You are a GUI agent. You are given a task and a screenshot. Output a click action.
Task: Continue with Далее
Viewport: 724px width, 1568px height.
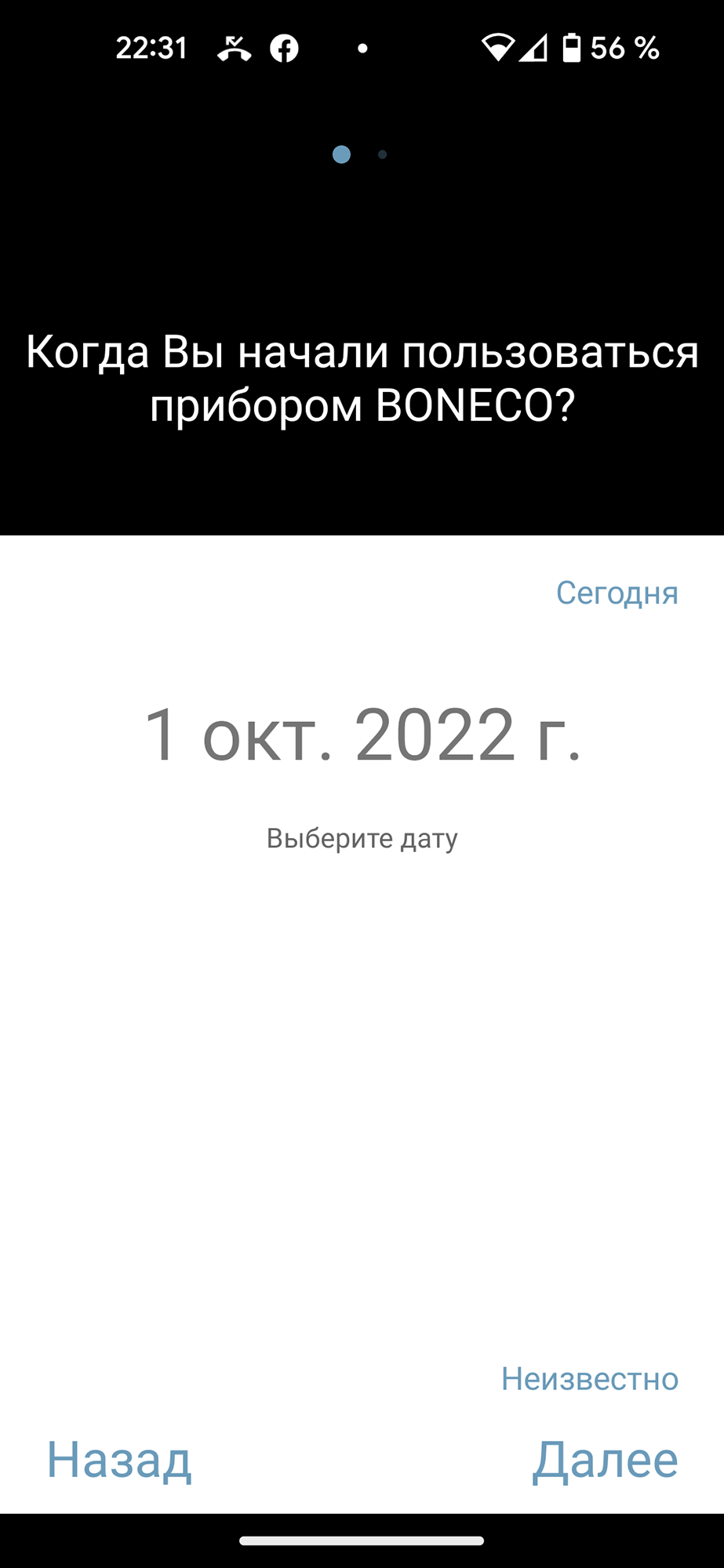pyautogui.click(x=605, y=1461)
